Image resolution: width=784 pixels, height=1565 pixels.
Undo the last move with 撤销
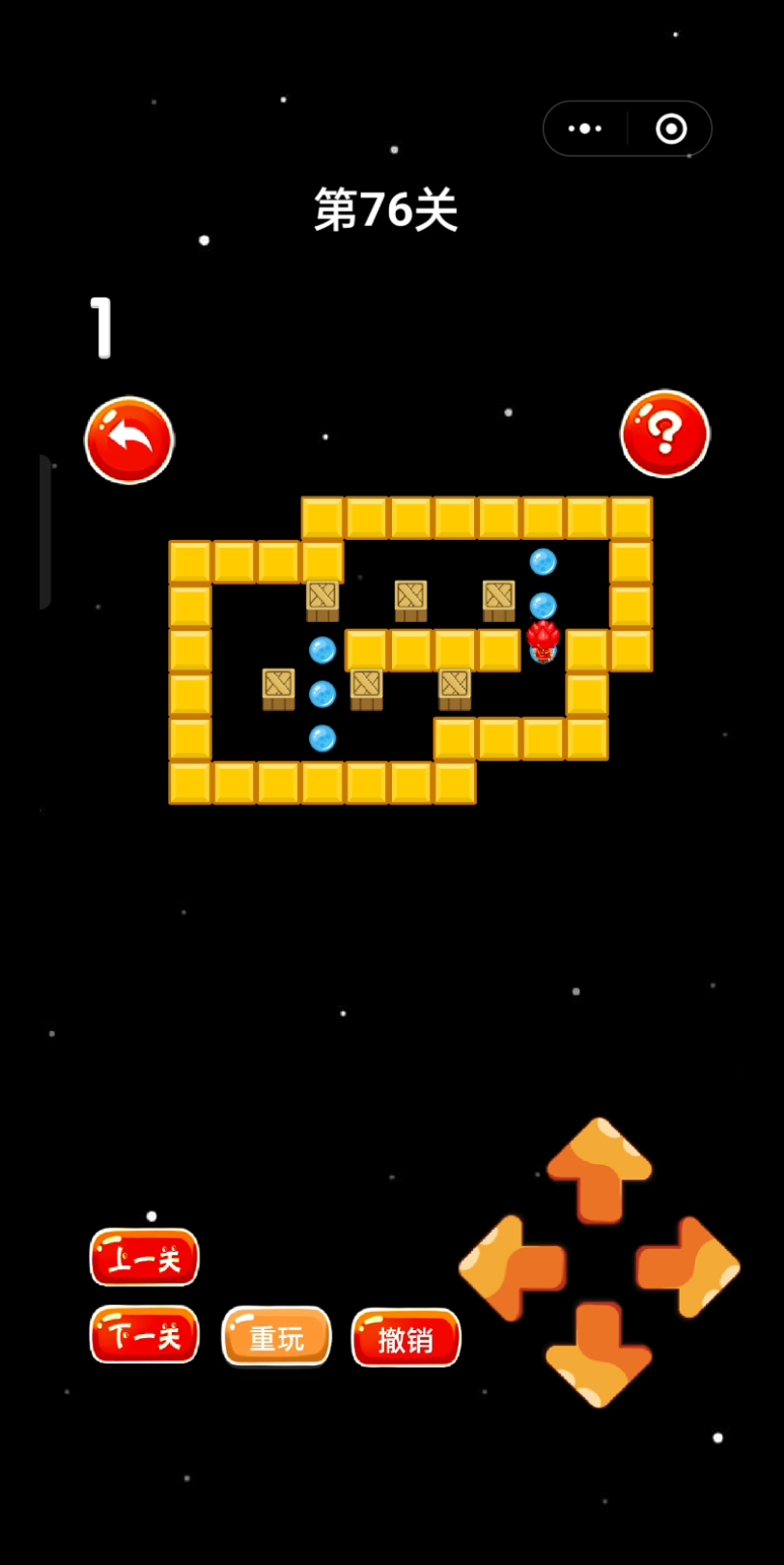(406, 1338)
